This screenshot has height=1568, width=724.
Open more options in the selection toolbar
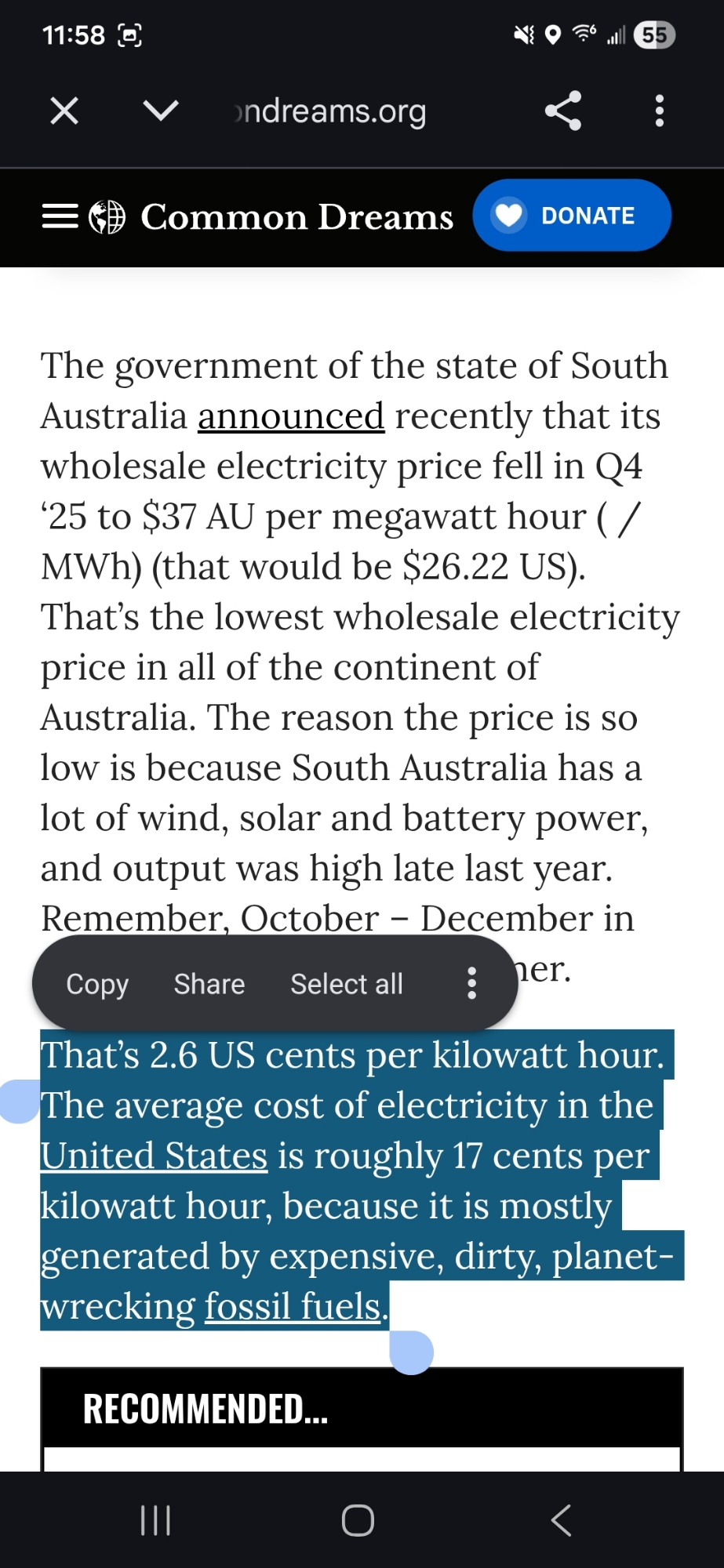(x=471, y=983)
